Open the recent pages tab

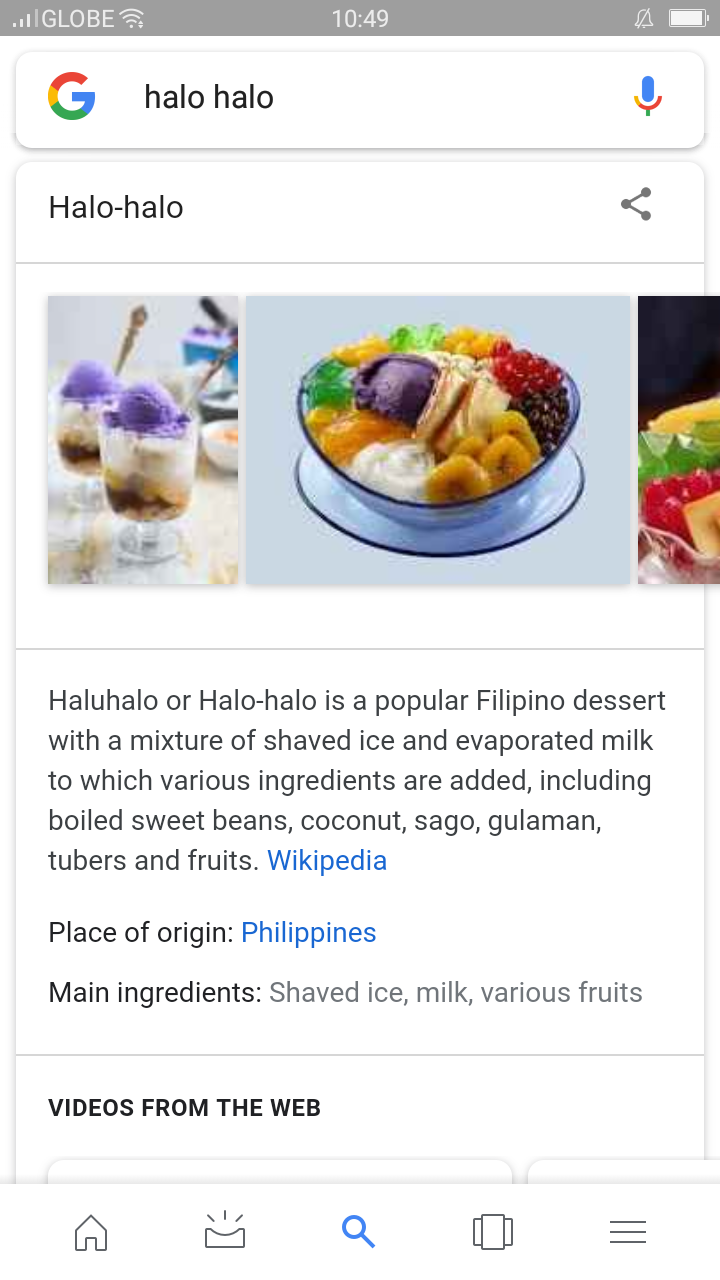pos(493,1231)
